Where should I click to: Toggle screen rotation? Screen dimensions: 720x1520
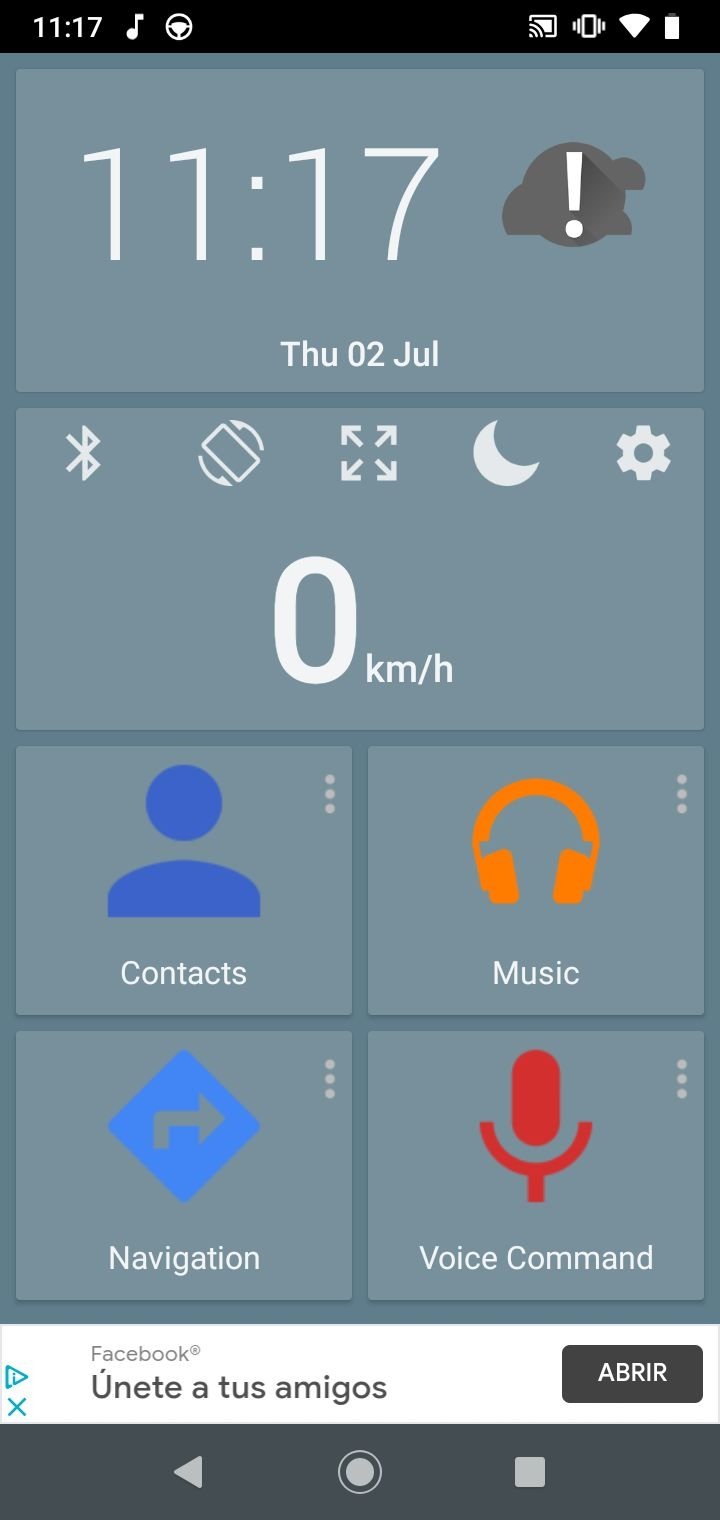pyautogui.click(x=231, y=453)
